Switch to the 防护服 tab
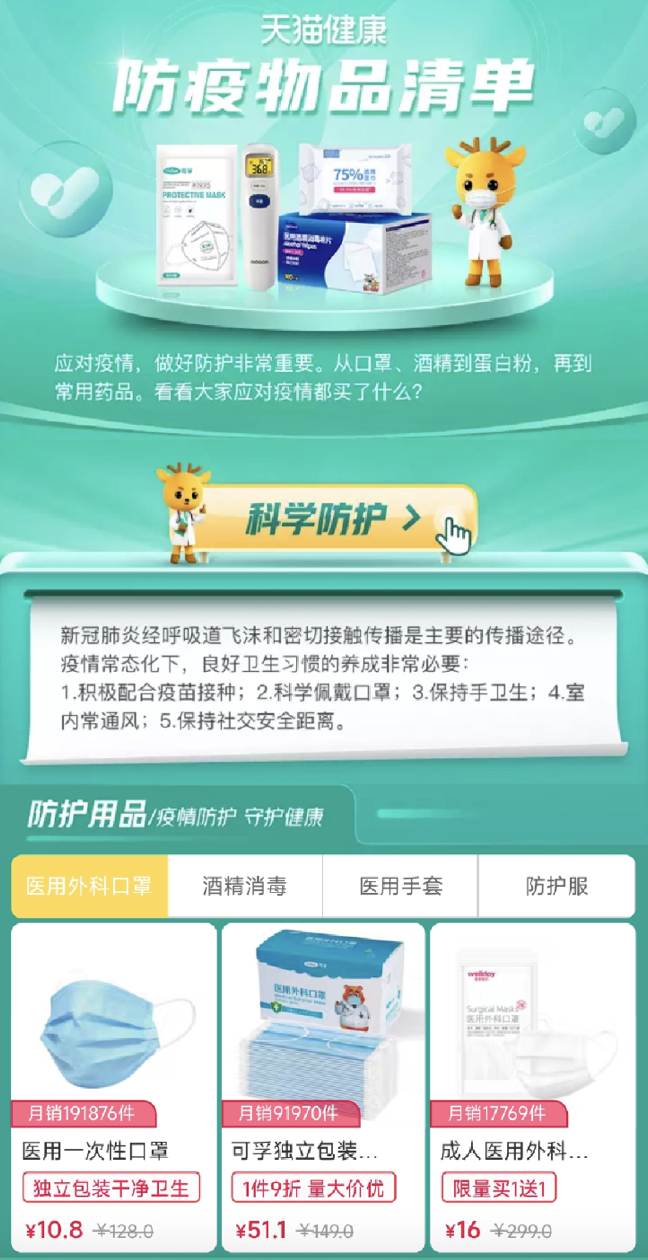648x1260 pixels. pos(557,886)
